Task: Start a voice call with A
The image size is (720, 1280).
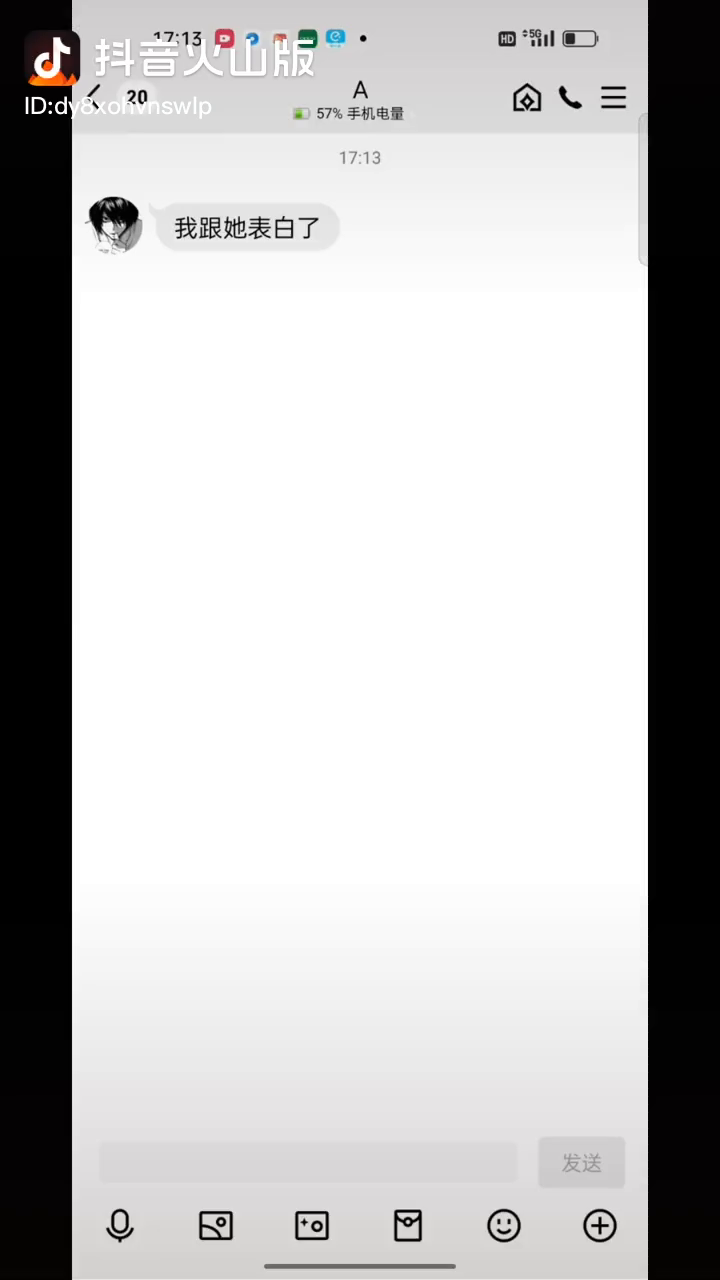Action: tap(570, 98)
